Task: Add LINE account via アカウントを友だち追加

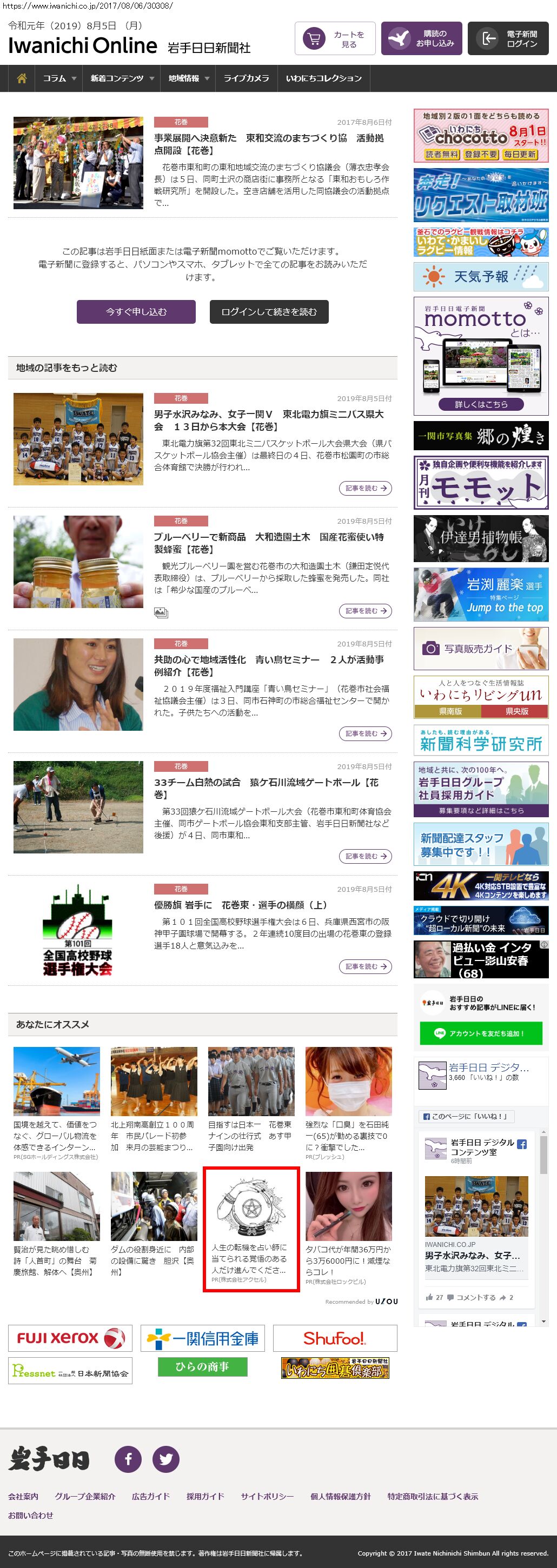Action: click(x=480, y=1033)
